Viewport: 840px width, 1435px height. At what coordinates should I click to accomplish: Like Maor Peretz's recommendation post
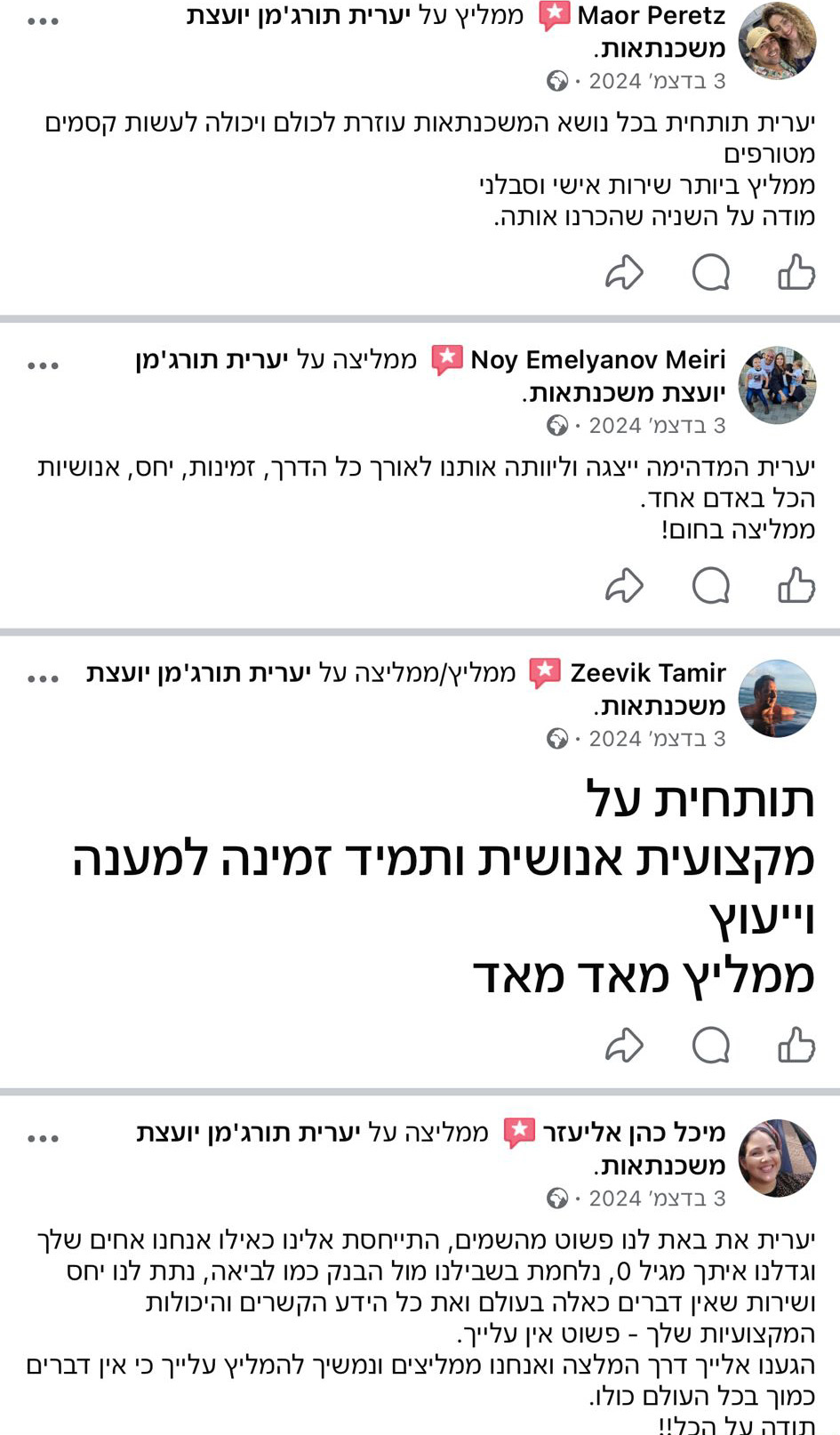(796, 272)
